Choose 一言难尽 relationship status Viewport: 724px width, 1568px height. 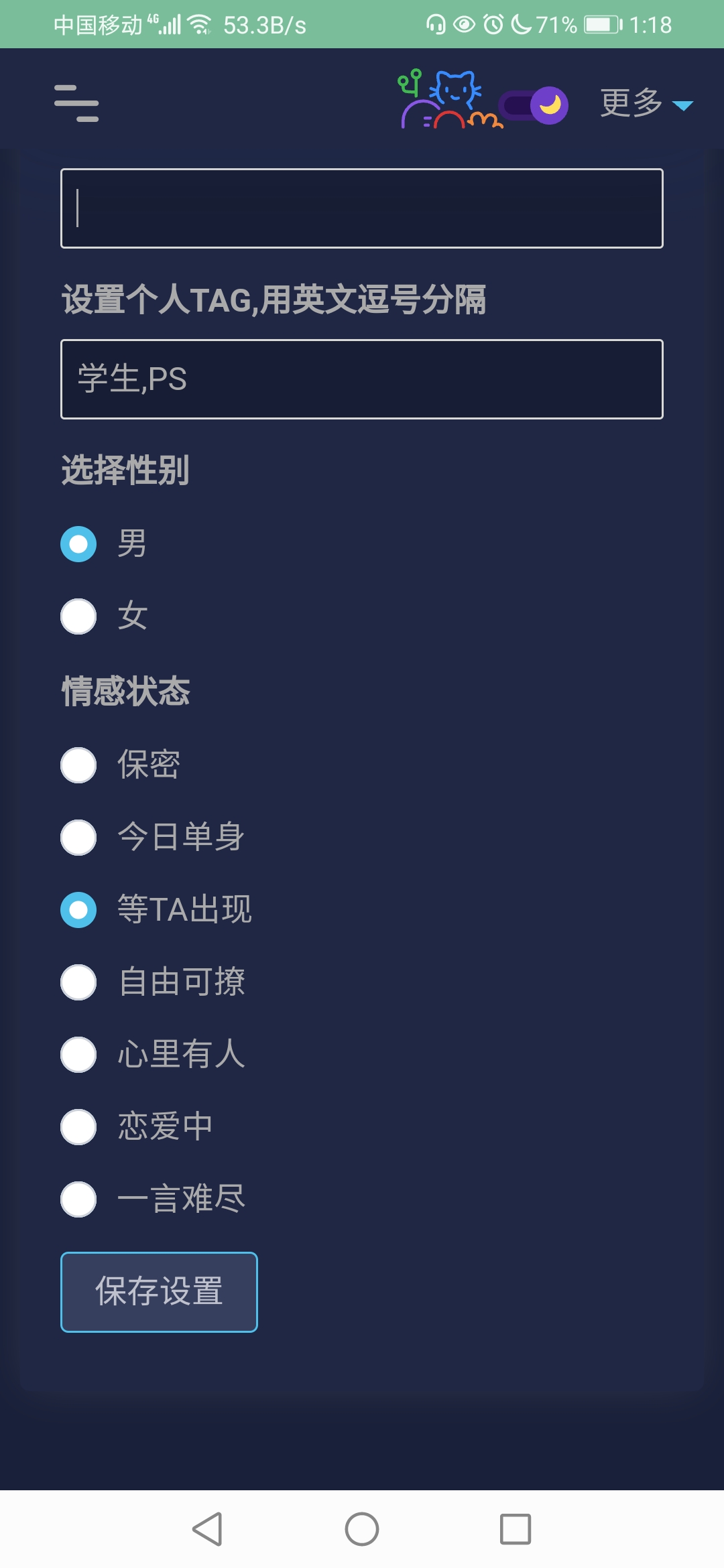click(x=78, y=1199)
